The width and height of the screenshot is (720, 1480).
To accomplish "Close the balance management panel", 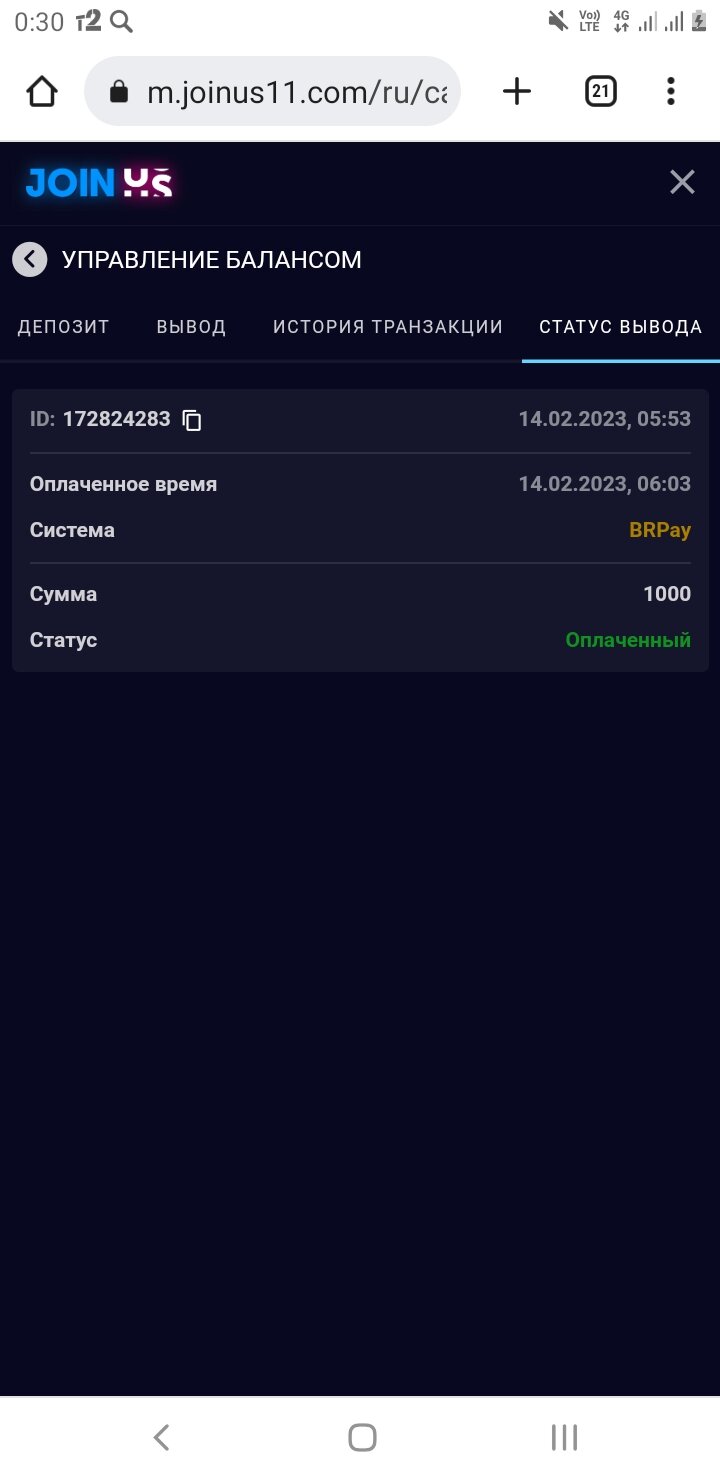I will tap(682, 182).
